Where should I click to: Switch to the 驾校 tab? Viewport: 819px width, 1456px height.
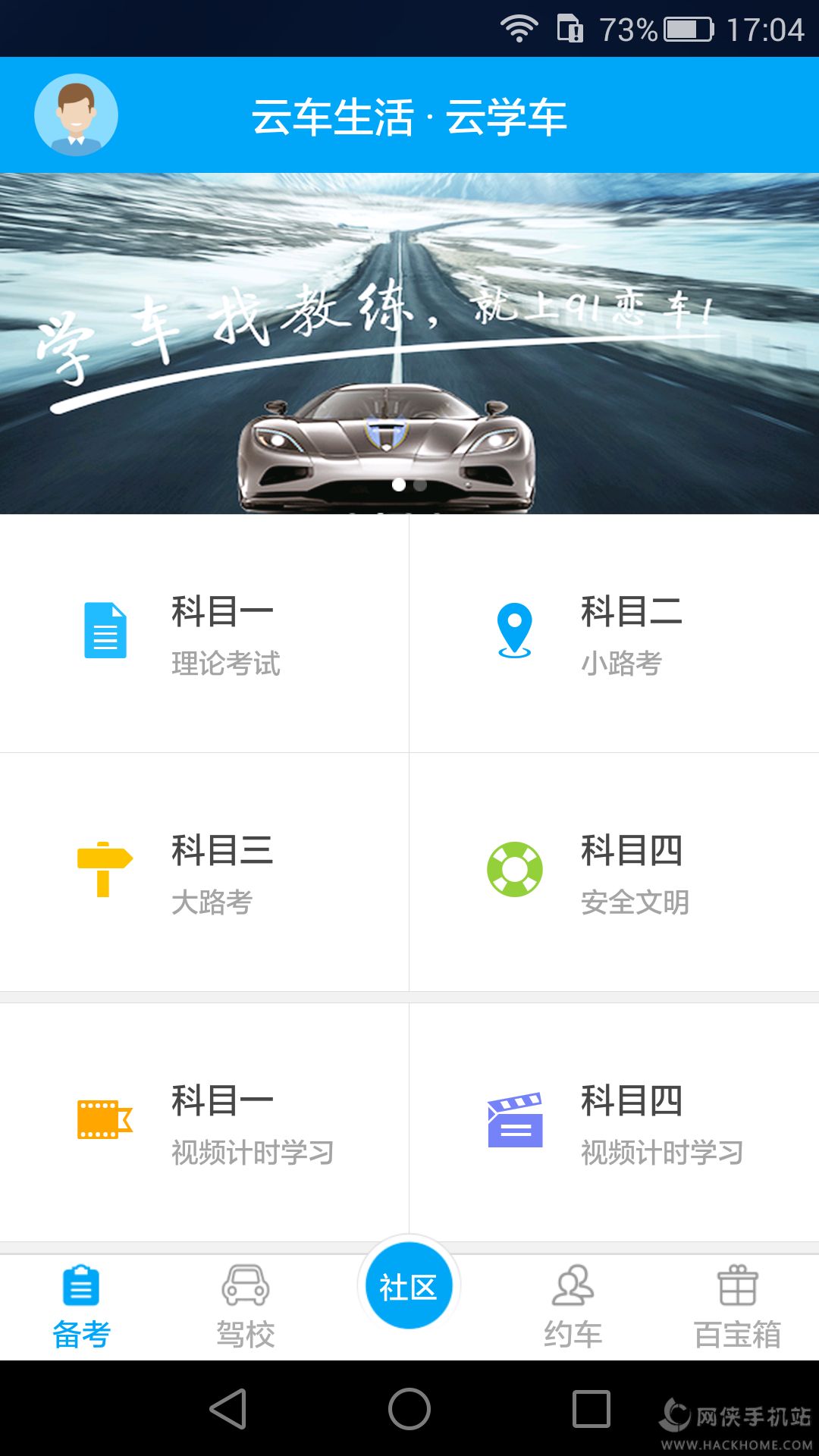point(245,1306)
